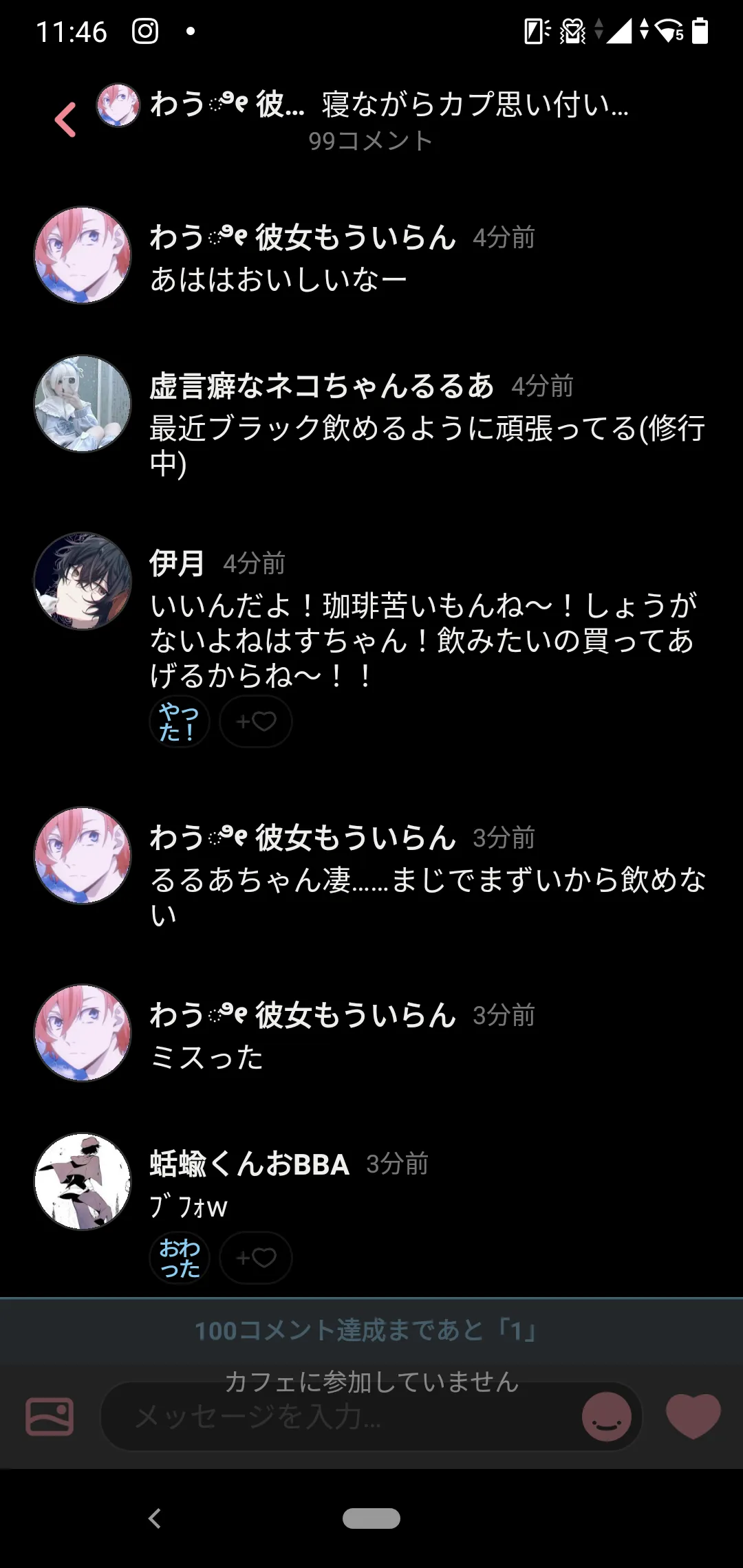
Task: Tap the system back button
Action: (155, 1518)
